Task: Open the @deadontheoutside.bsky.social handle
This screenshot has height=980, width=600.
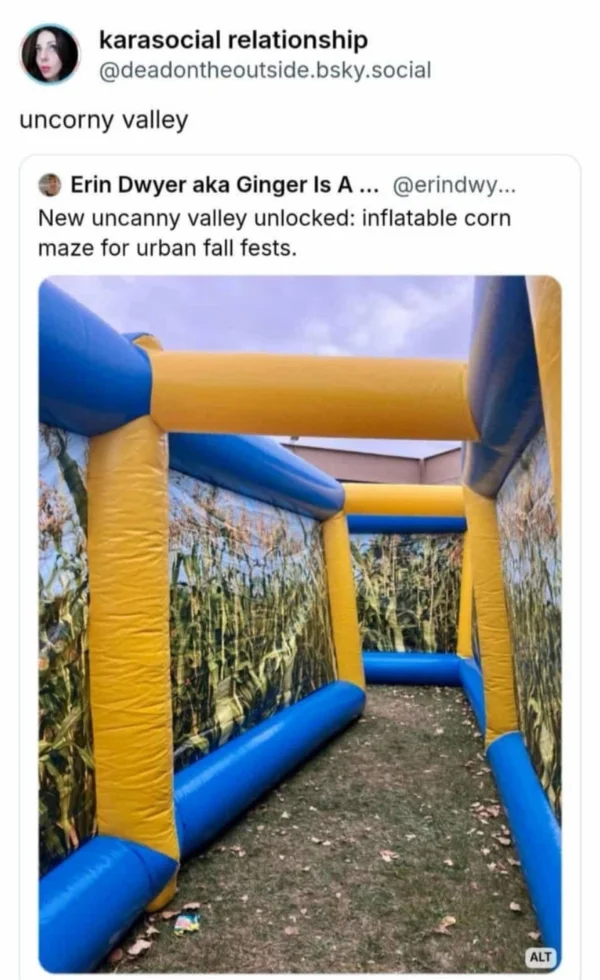Action: [x=265, y=70]
